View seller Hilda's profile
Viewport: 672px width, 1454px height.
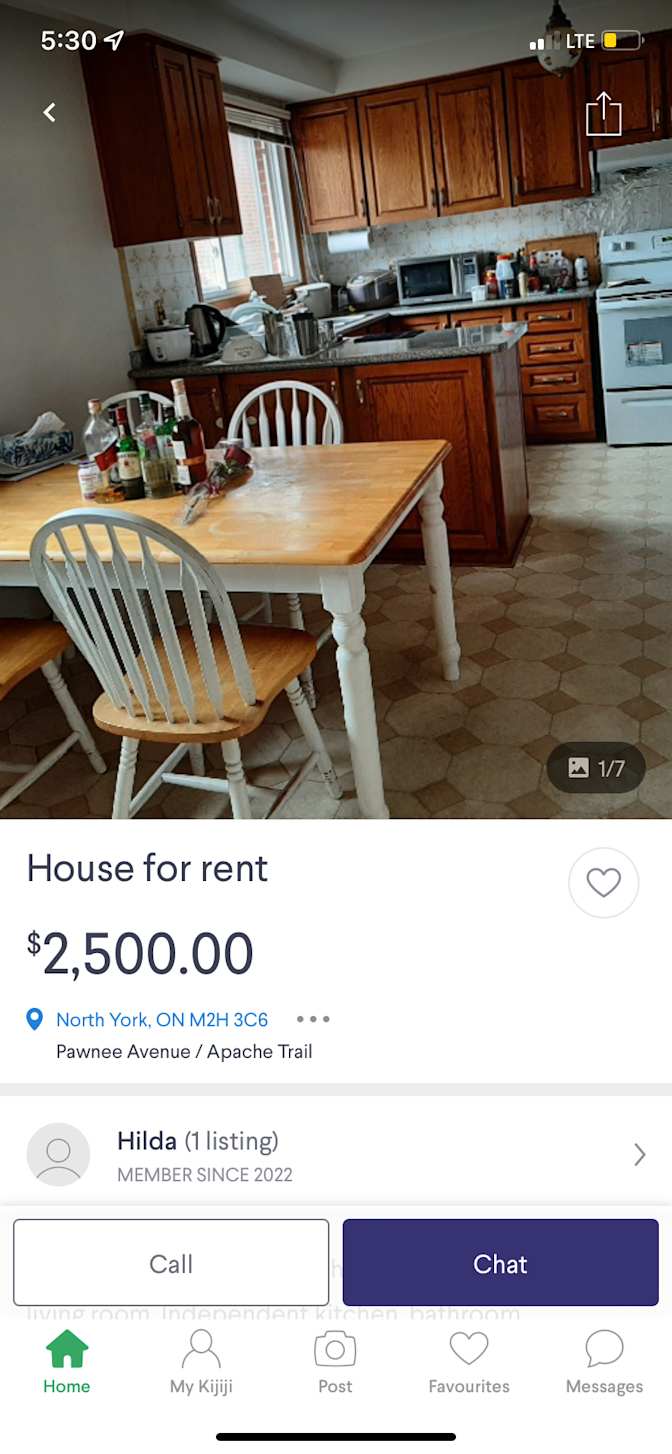pos(336,1155)
